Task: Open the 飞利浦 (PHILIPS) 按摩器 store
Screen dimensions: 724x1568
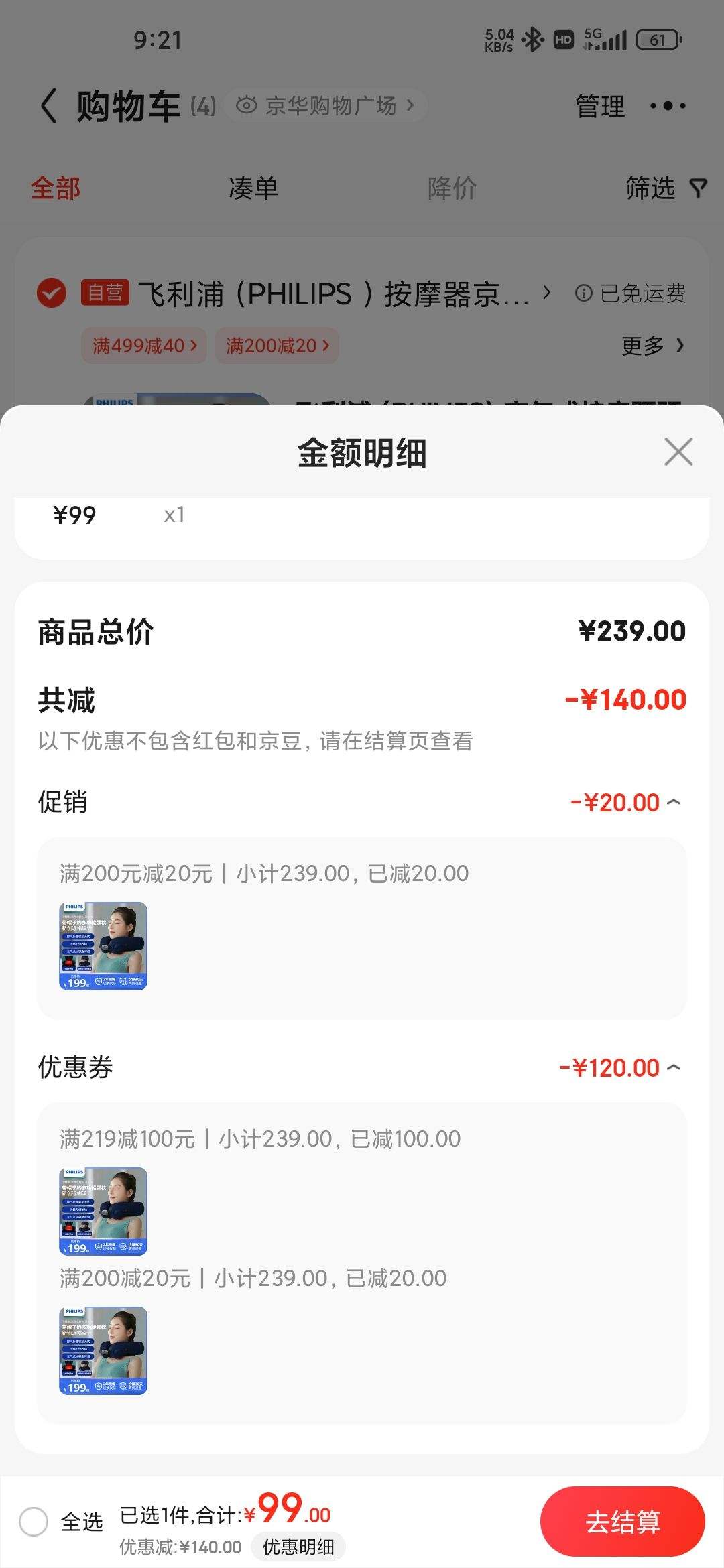Action: pyautogui.click(x=335, y=293)
